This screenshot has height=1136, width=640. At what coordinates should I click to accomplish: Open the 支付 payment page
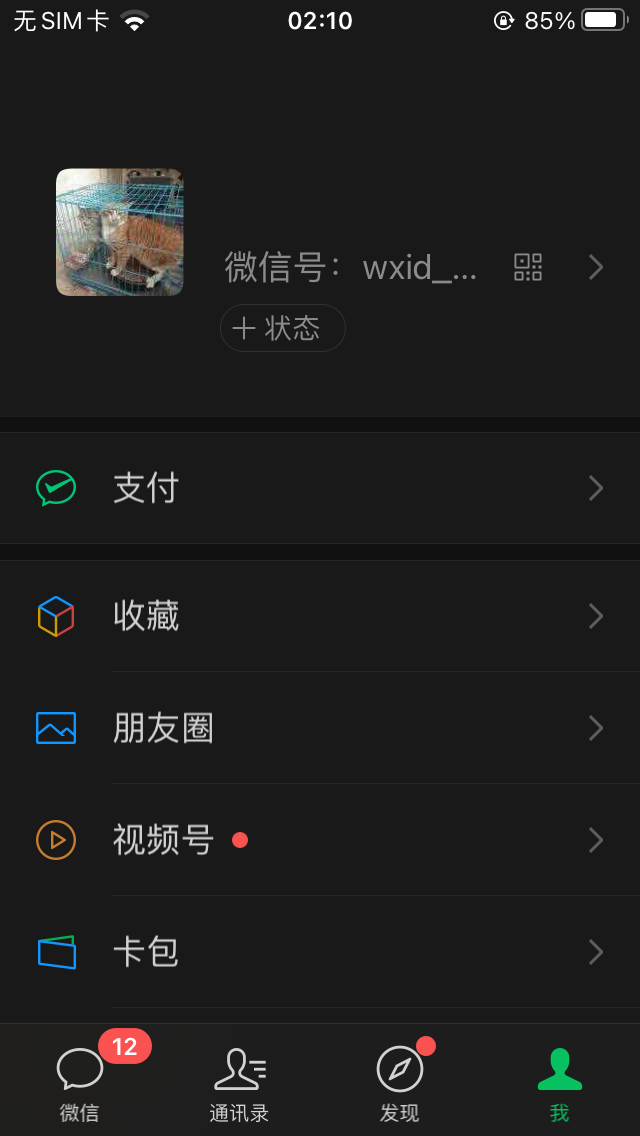pyautogui.click(x=320, y=488)
